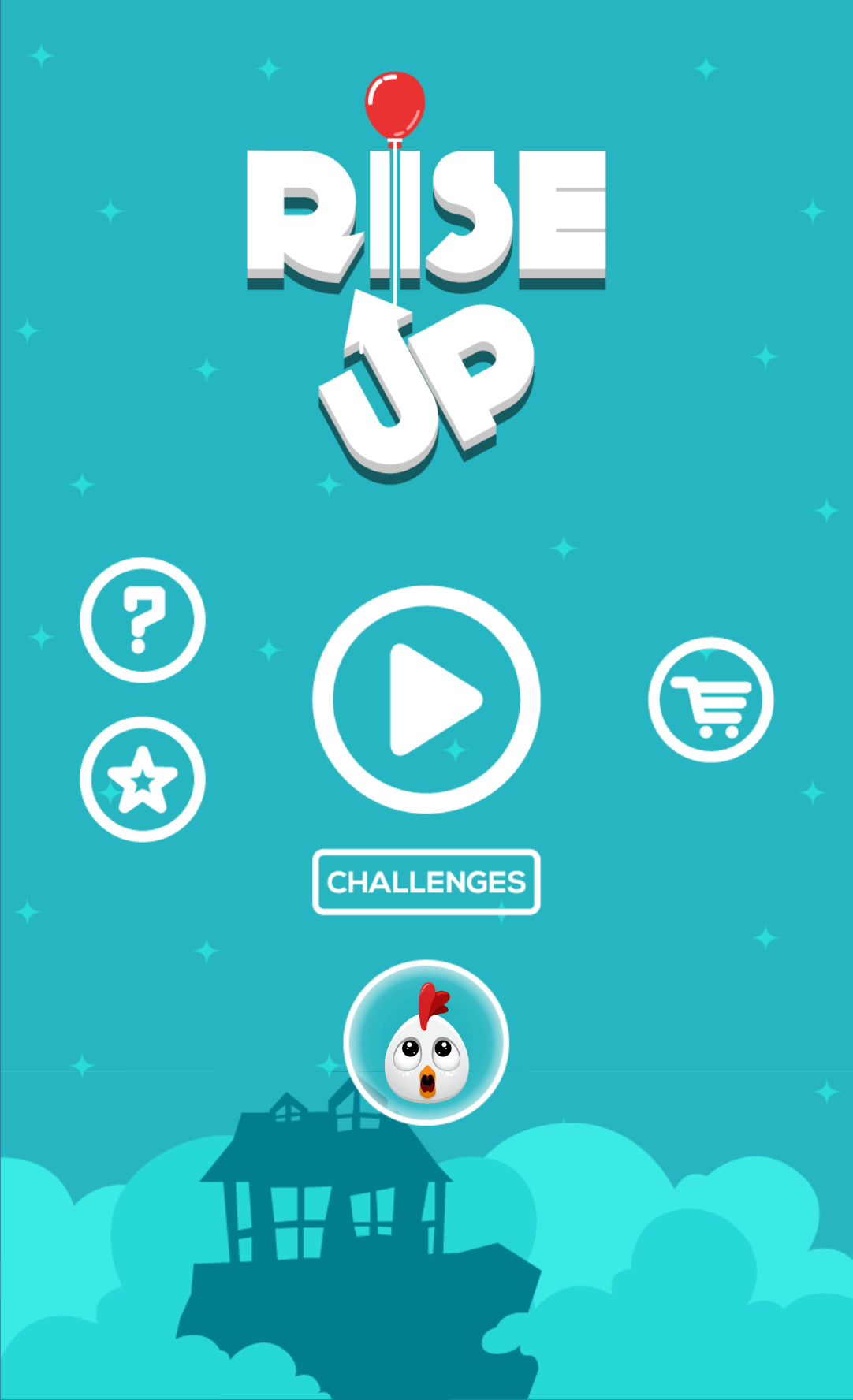Open the star rating button
The width and height of the screenshot is (853, 1400).
coord(143,779)
